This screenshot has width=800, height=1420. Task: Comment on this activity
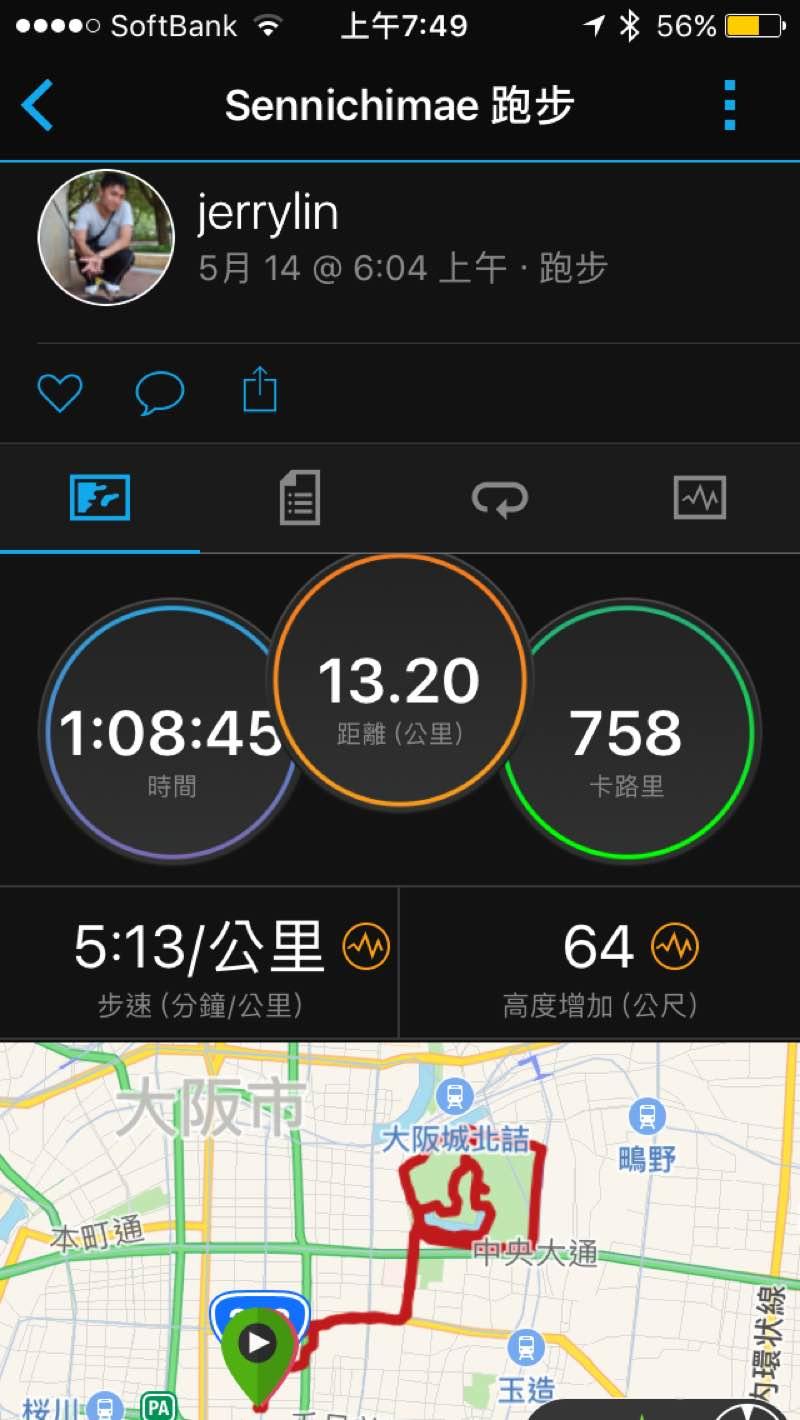coord(160,391)
